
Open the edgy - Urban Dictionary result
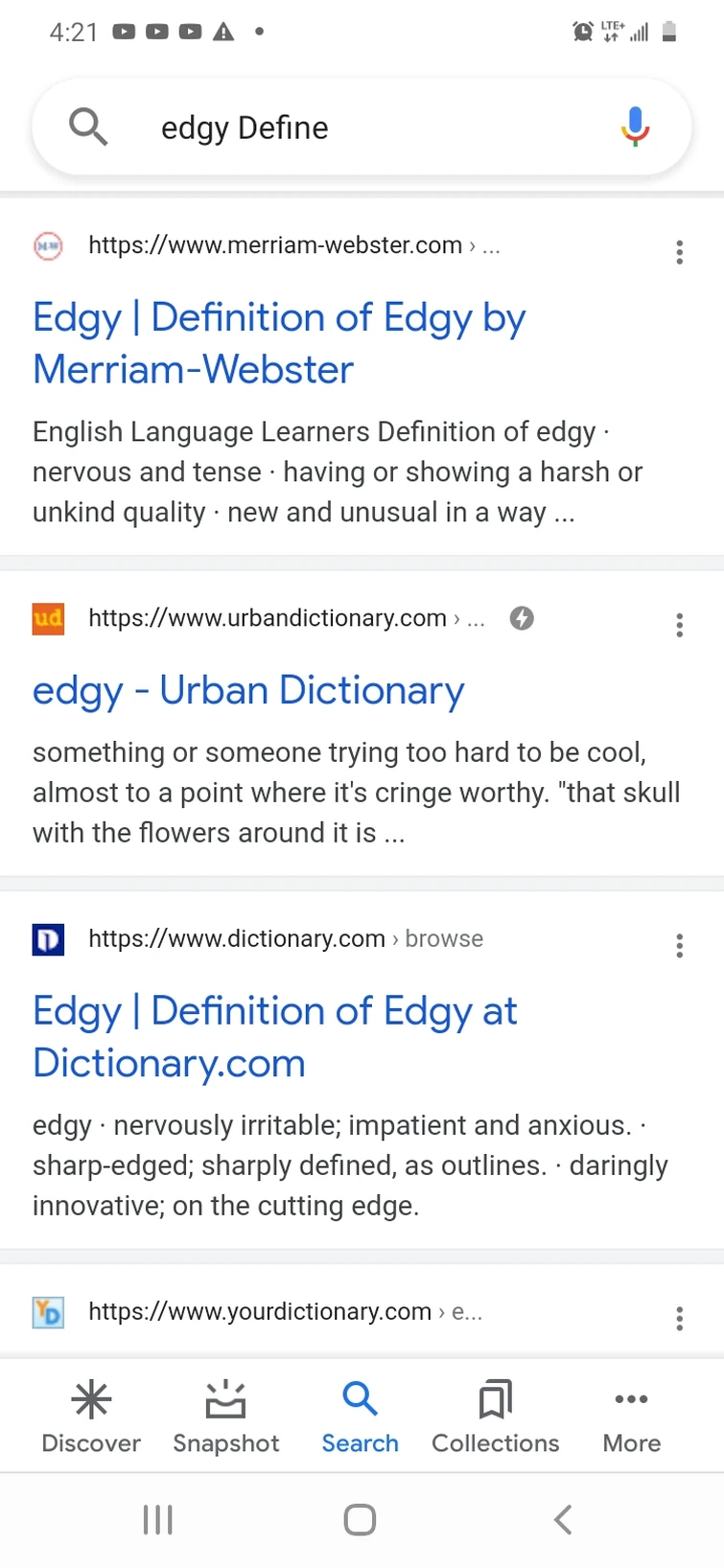click(248, 690)
